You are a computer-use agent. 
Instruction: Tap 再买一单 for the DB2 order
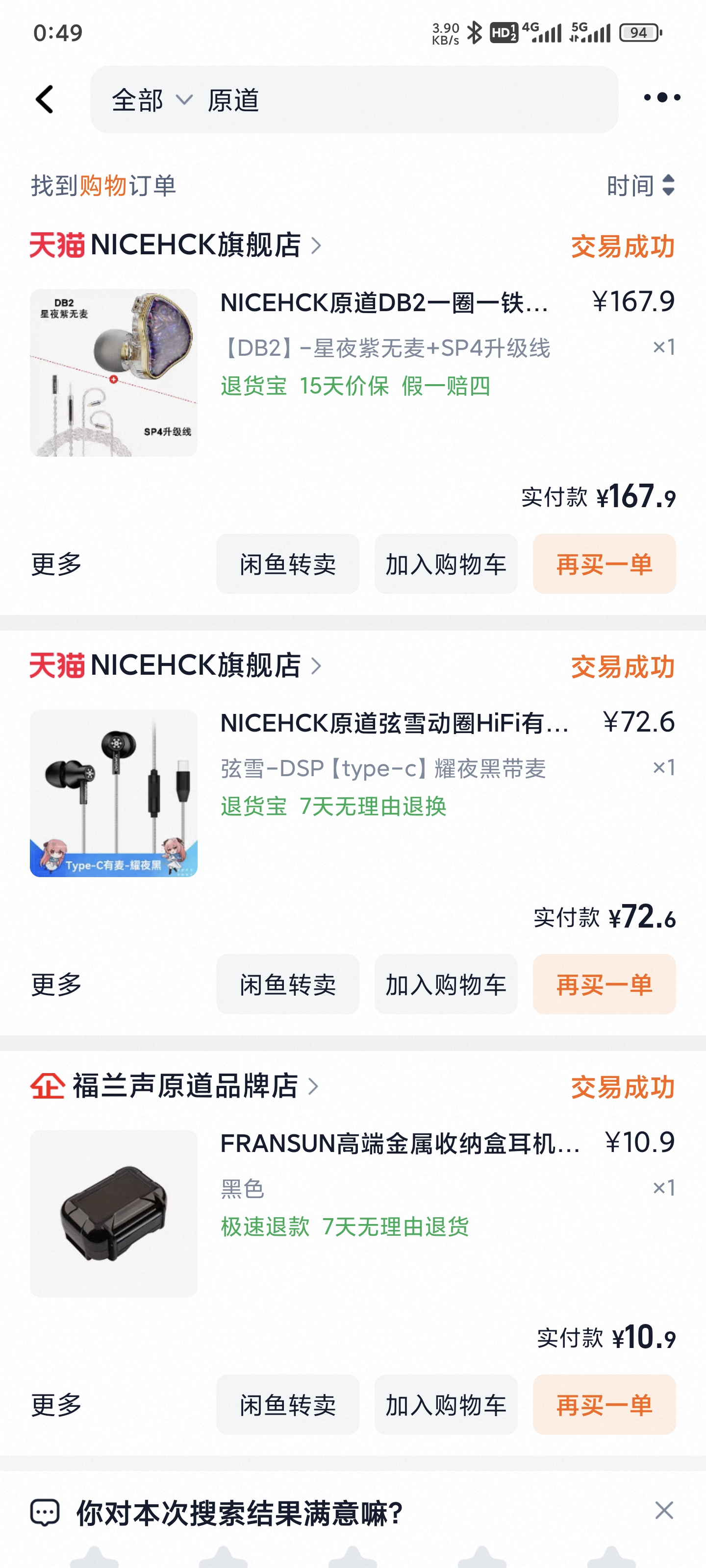(604, 564)
